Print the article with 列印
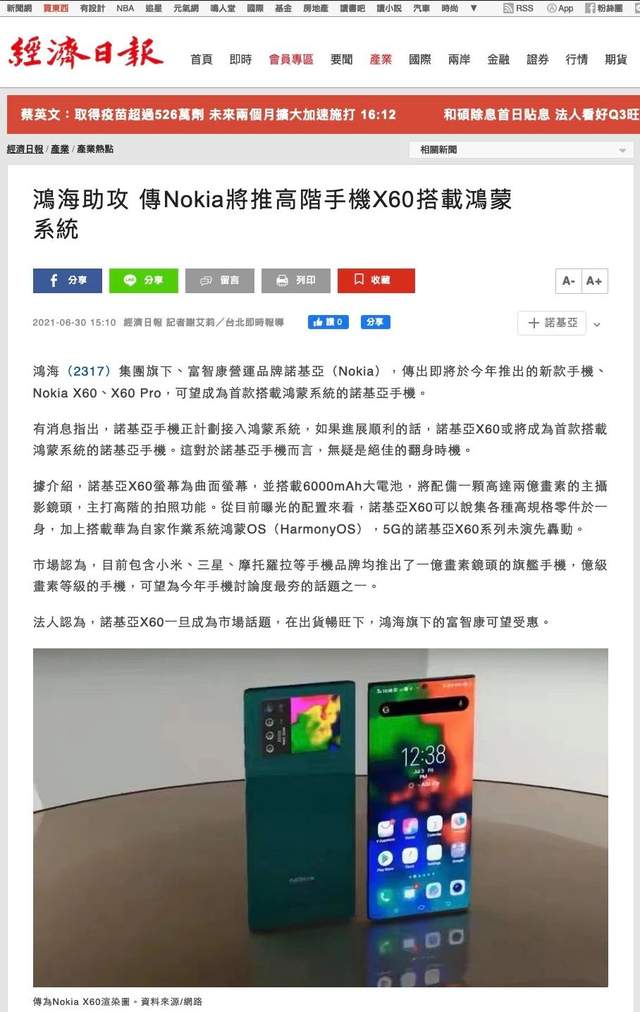This screenshot has height=1012, width=640. (x=295, y=281)
